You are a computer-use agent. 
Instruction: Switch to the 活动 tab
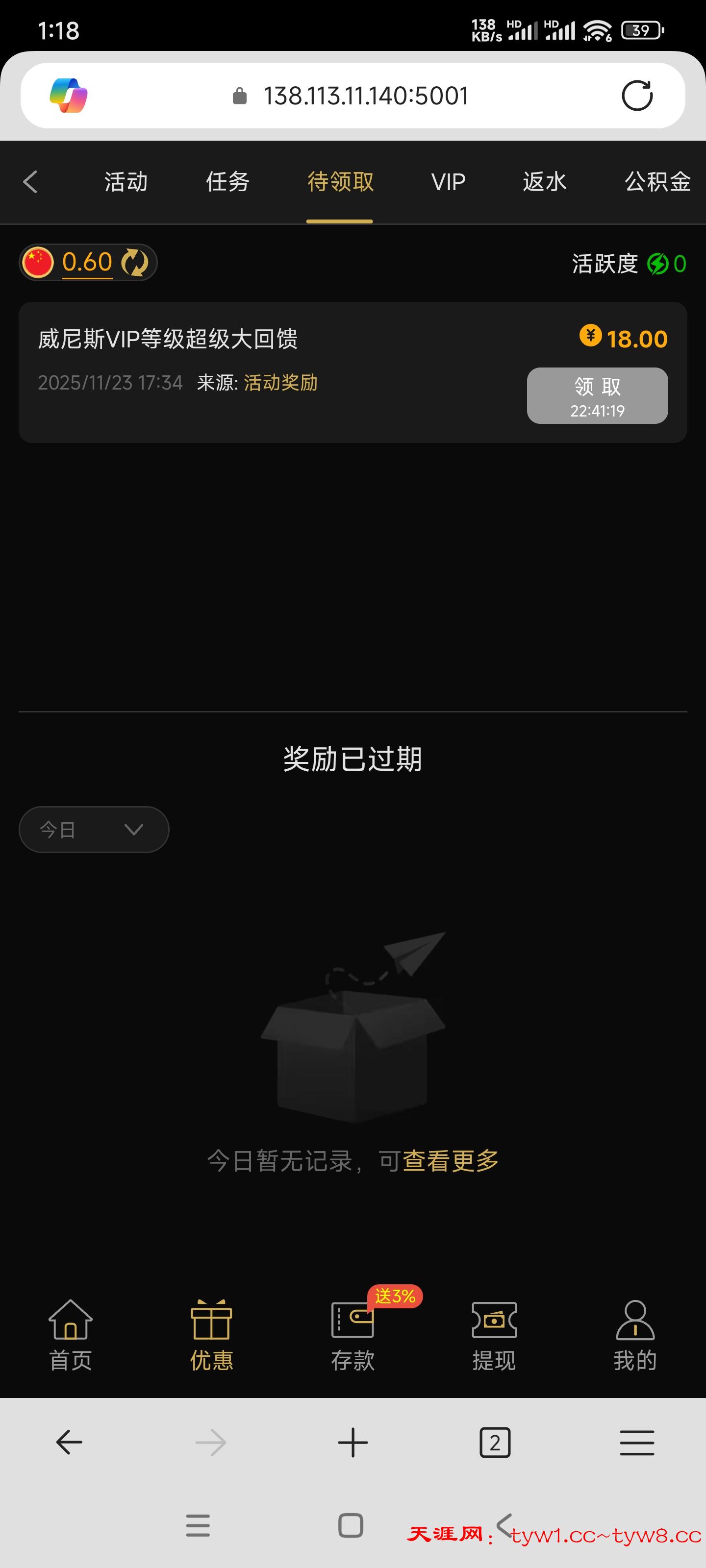(126, 181)
